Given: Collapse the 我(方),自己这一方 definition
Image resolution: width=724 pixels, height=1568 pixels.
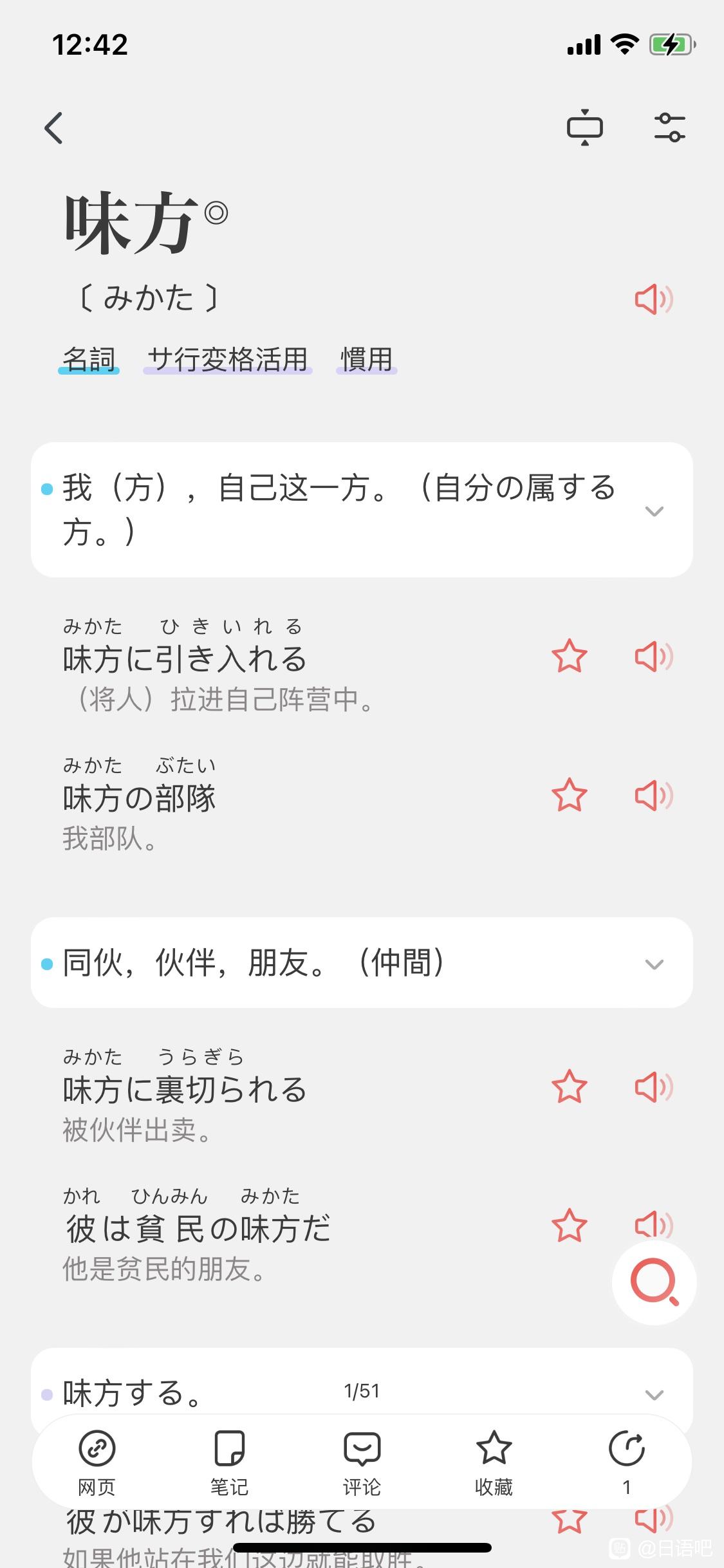Looking at the screenshot, I should click(654, 511).
